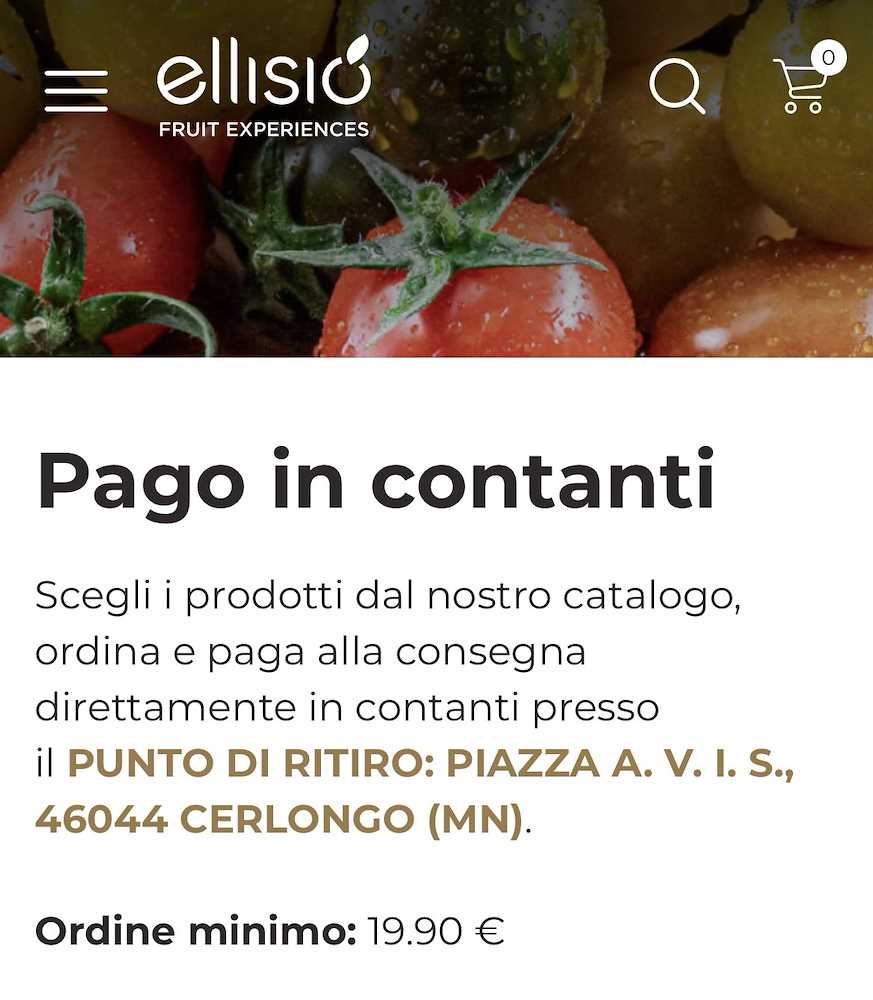Tap the tomato hero banner image
873x1000 pixels.
pyautogui.click(x=436, y=250)
